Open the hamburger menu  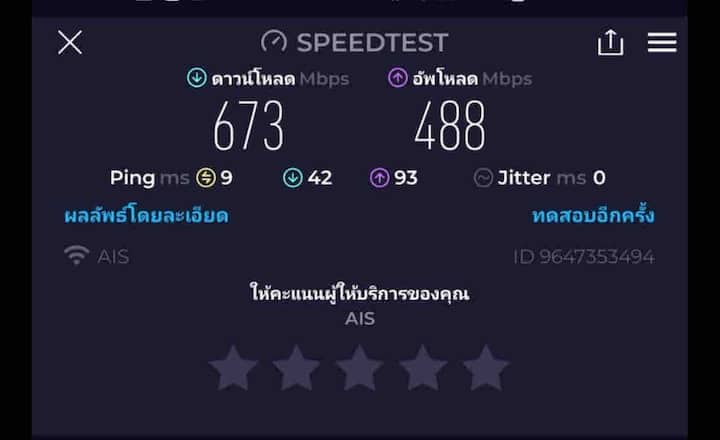[662, 42]
